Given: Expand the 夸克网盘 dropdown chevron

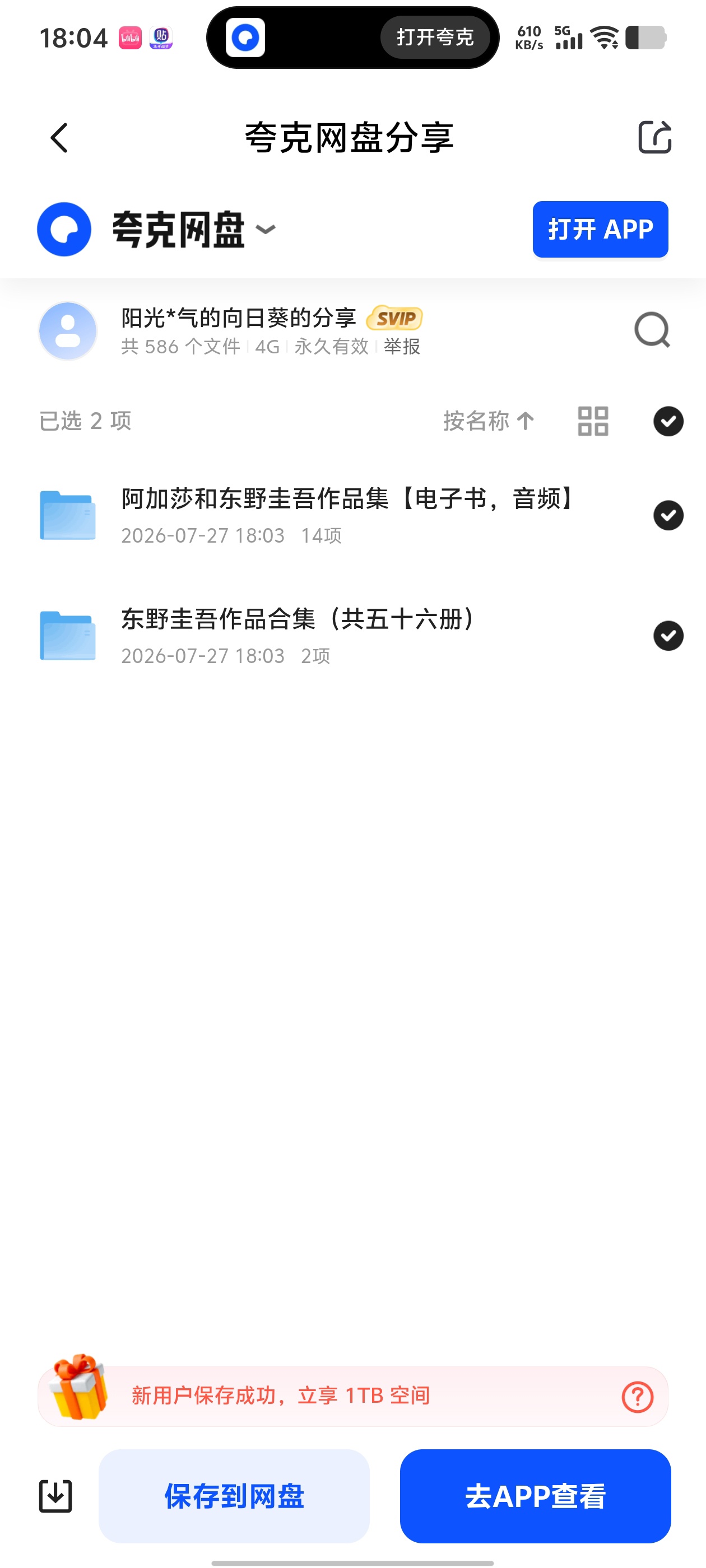Looking at the screenshot, I should point(266,230).
